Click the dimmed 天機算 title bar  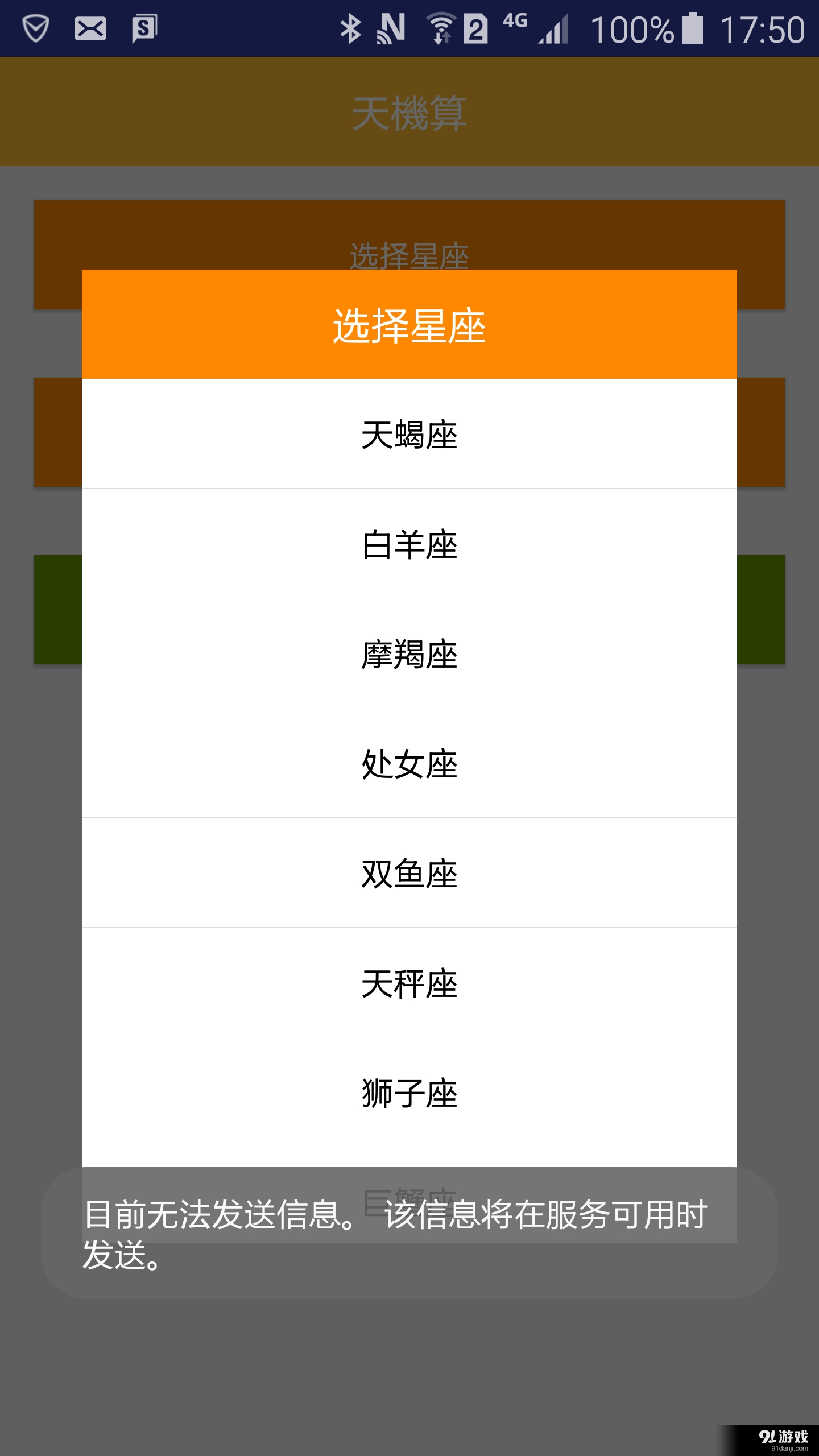(409, 111)
